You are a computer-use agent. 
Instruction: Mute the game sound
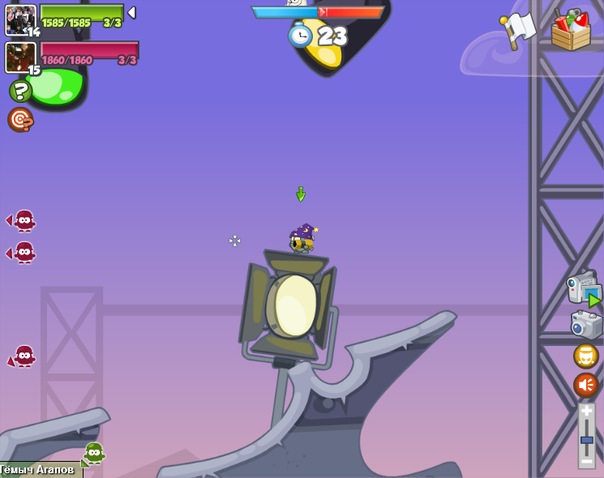[x=586, y=385]
